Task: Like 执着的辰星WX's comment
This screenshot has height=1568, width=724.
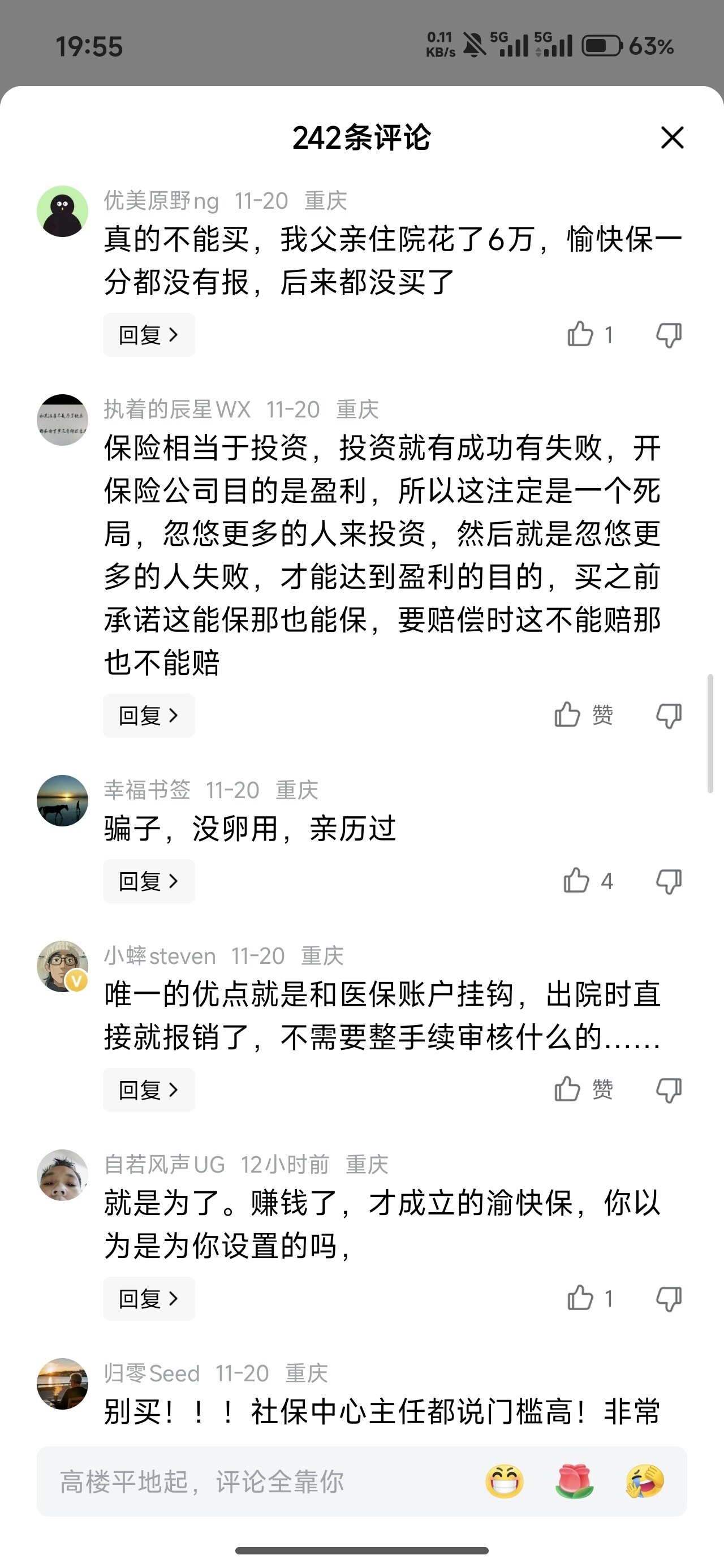Action: [568, 714]
